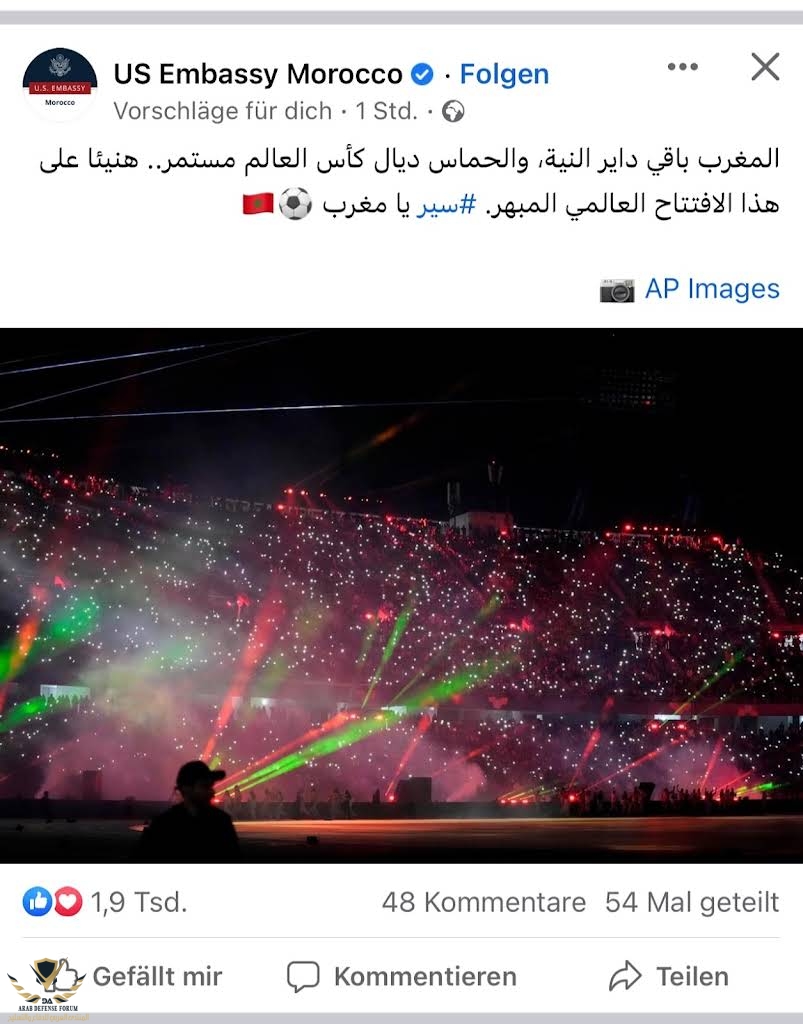This screenshot has height=1024, width=803.
Task: Open the AP Images link
Action: pos(711,289)
